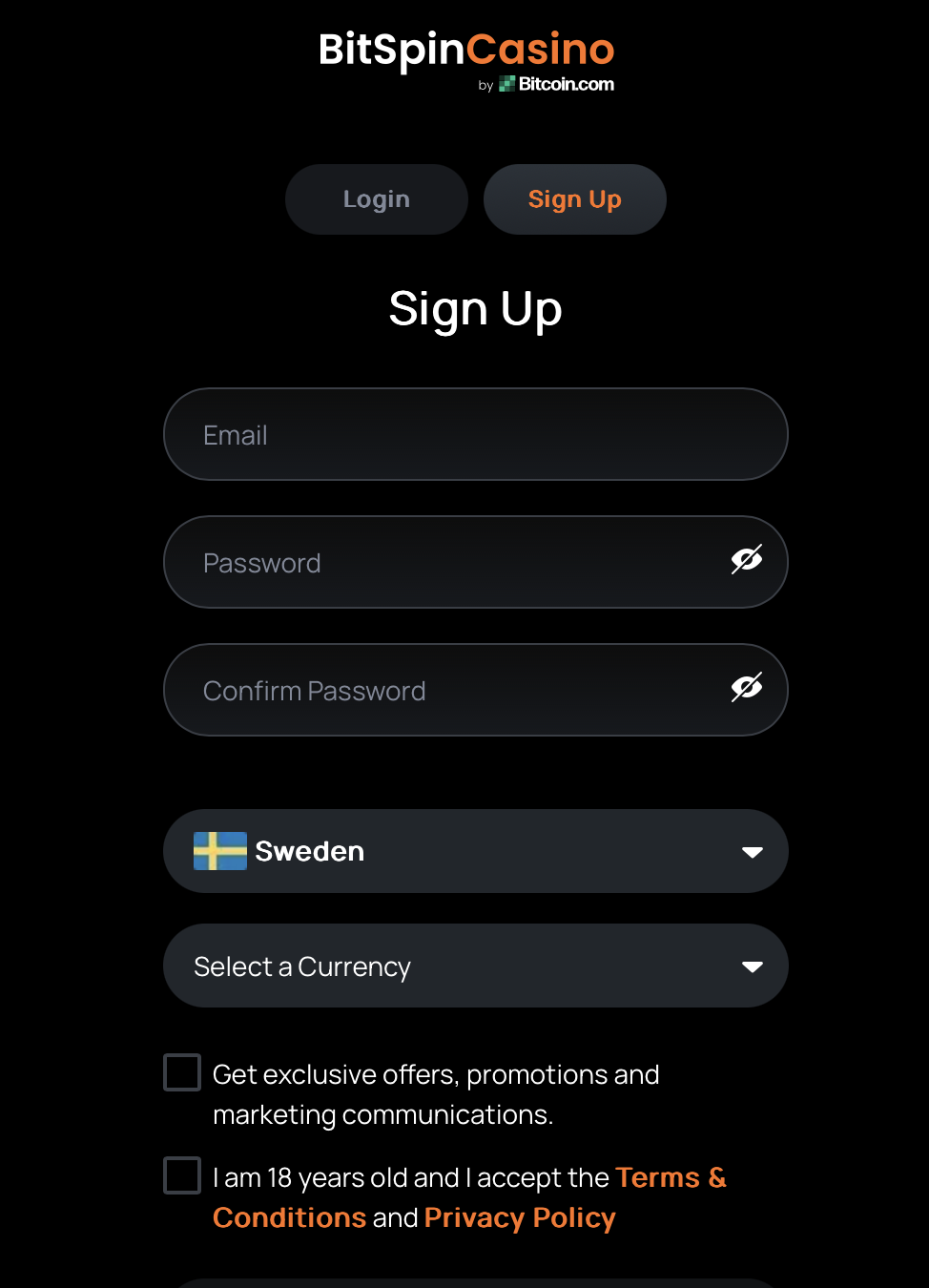Reveal the Confirm Password entry
The width and height of the screenshot is (929, 1288).
pyautogui.click(x=746, y=688)
